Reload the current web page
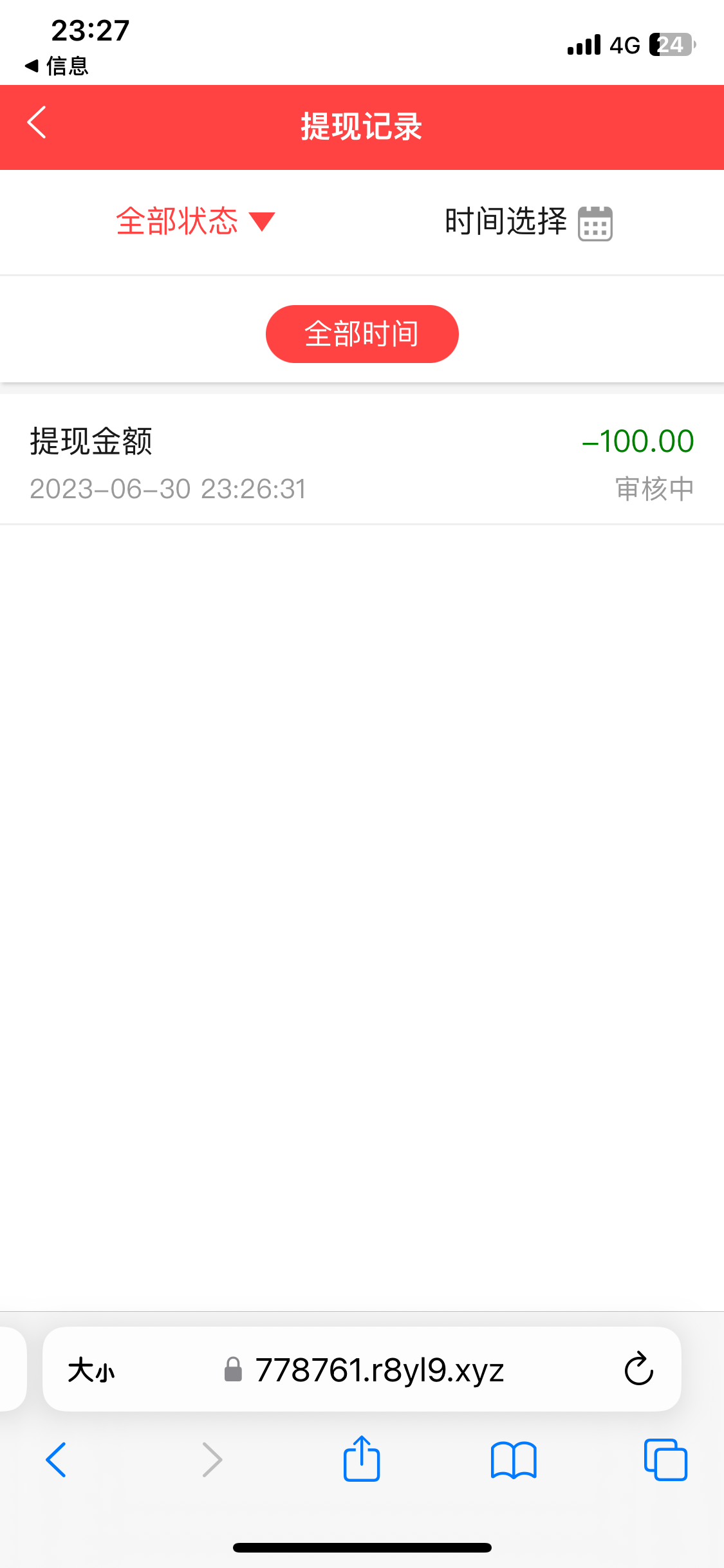The height and width of the screenshot is (1568, 724). [x=638, y=1369]
